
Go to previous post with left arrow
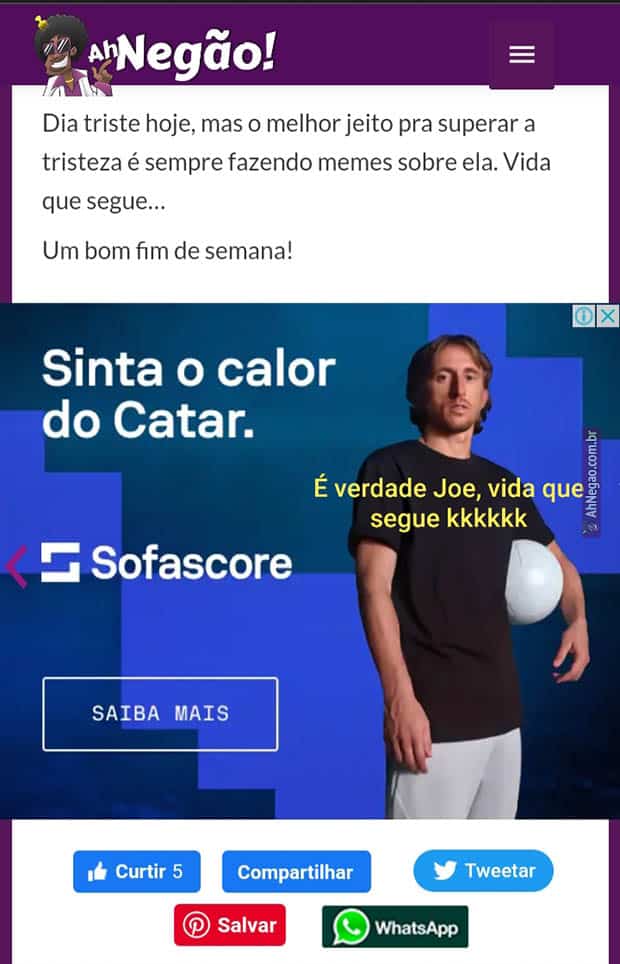pyautogui.click(x=16, y=566)
